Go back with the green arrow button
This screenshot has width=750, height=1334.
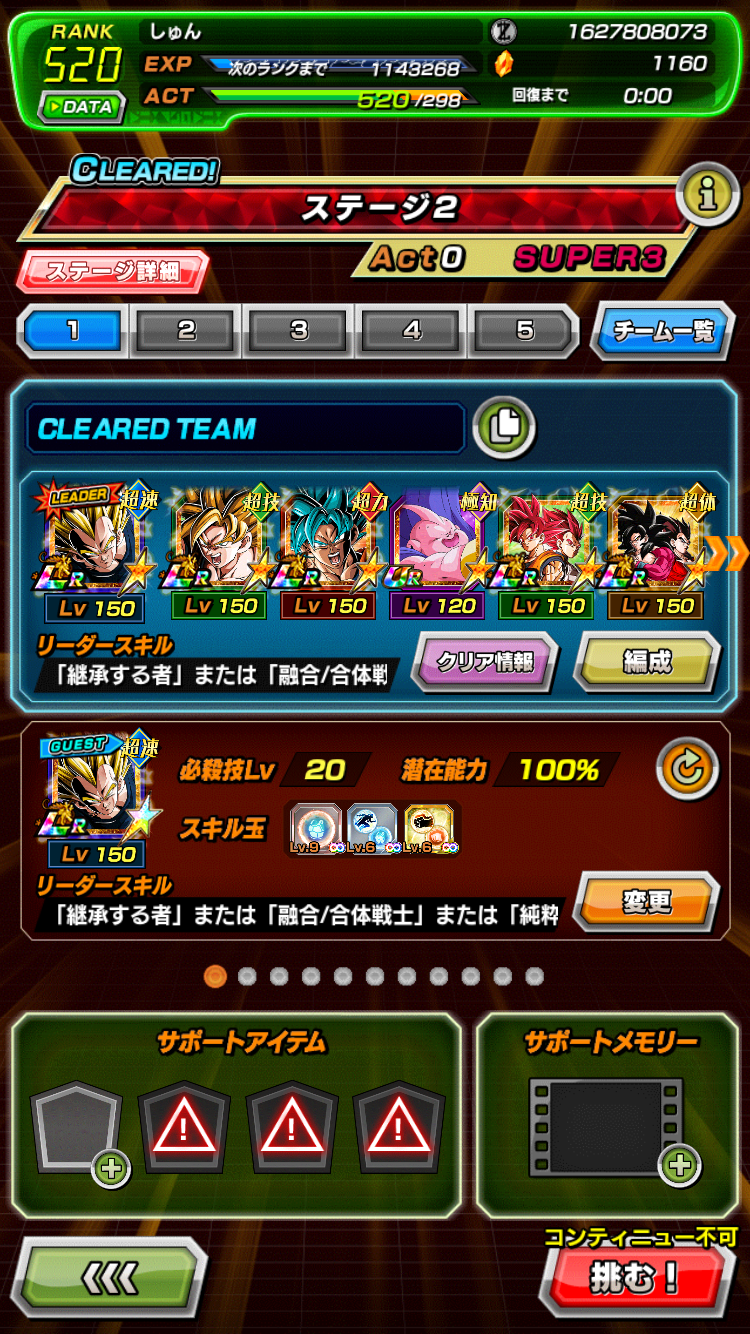pos(110,1277)
